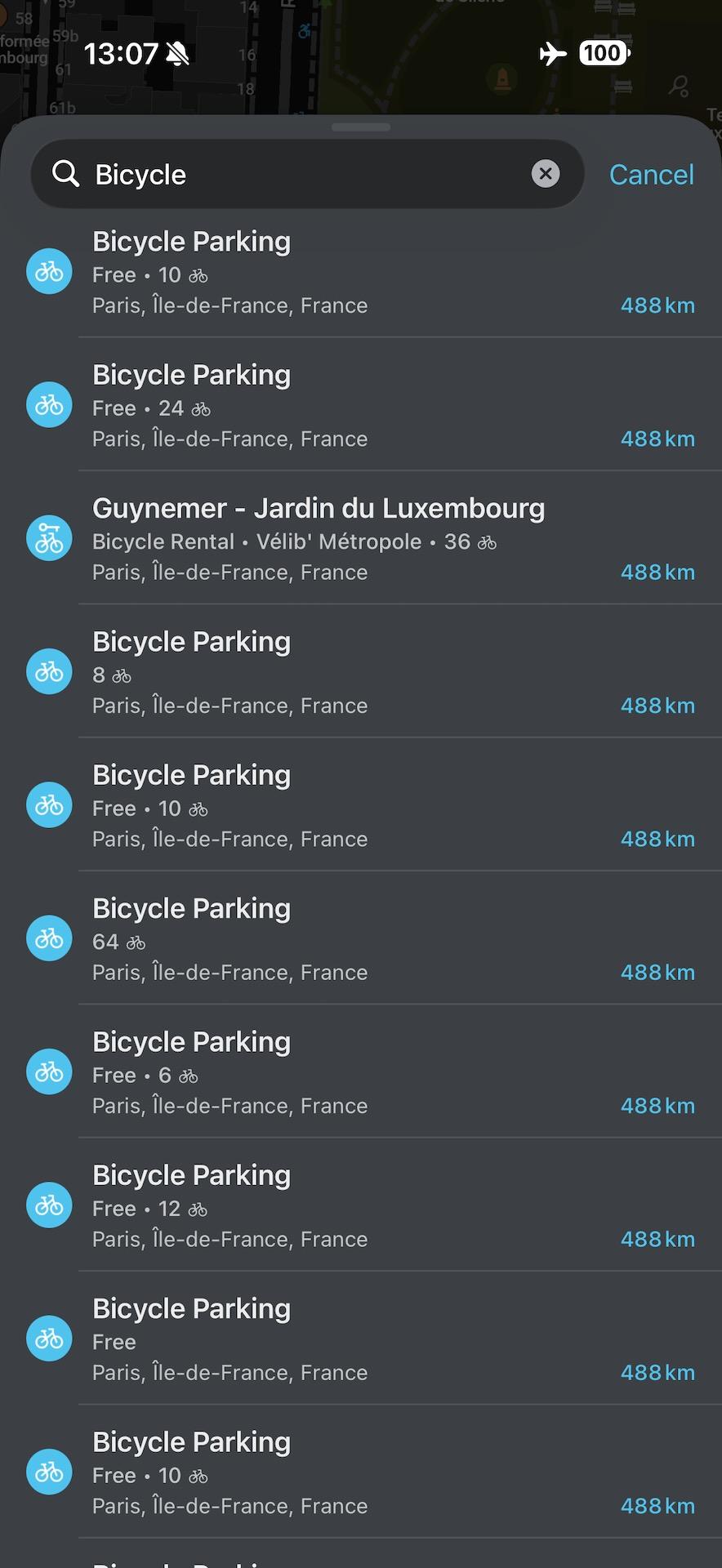
Task: Cancel the search
Action: point(651,175)
